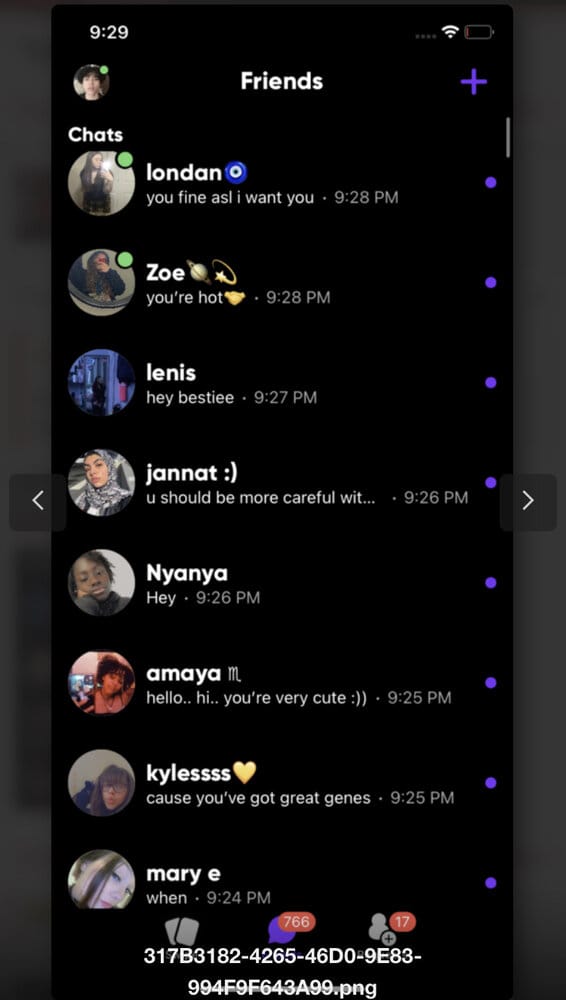
Task: Switch to the cards swipe tab
Action: [182, 932]
